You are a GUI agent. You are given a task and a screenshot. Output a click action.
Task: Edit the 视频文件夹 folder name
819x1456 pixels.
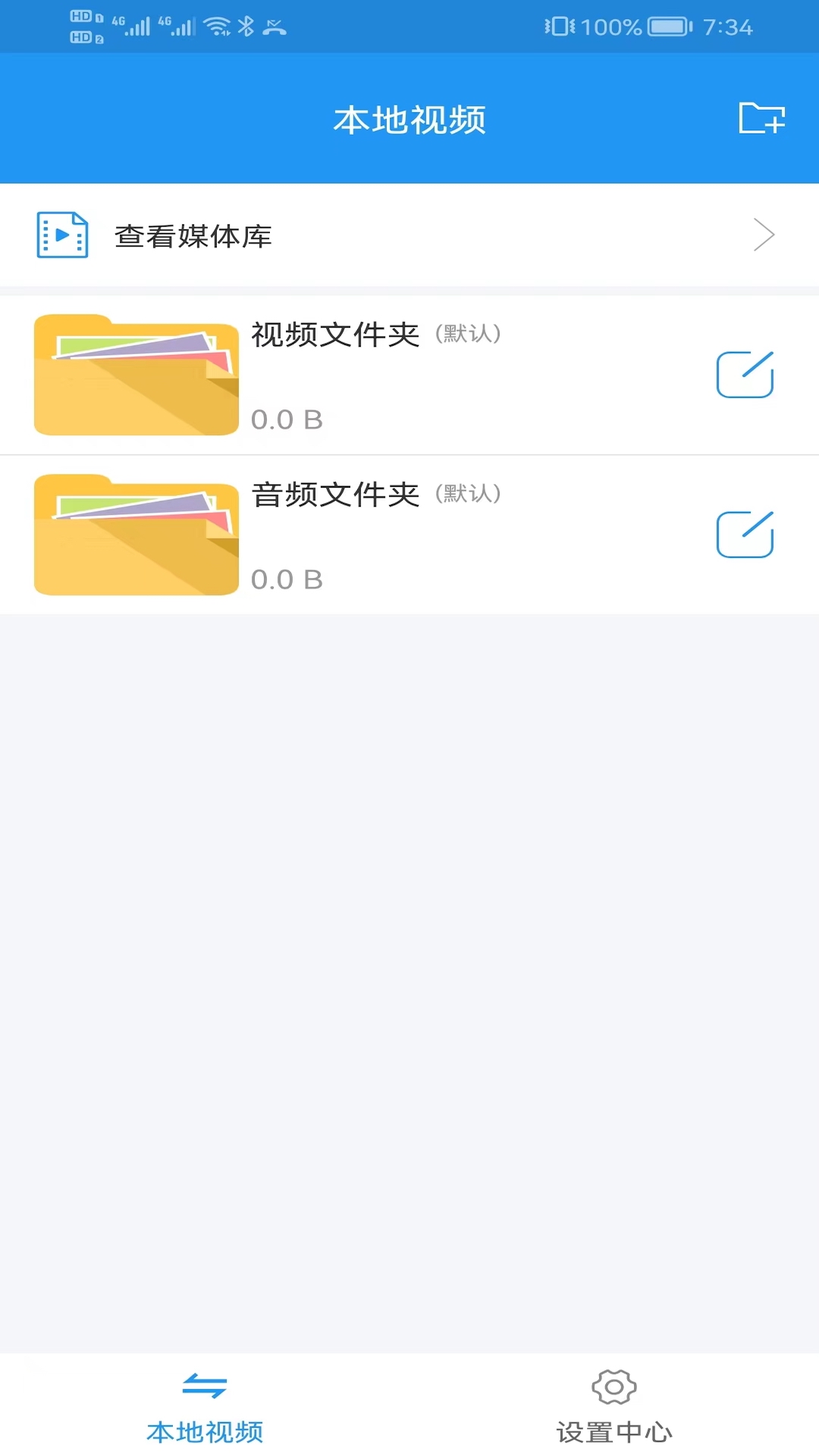tap(745, 374)
